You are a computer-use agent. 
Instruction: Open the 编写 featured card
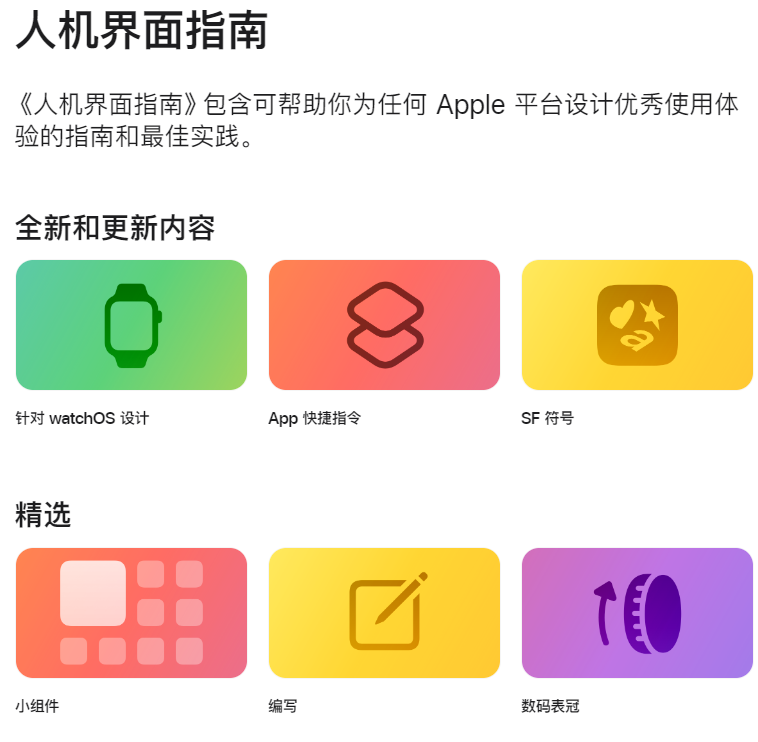click(x=384, y=613)
